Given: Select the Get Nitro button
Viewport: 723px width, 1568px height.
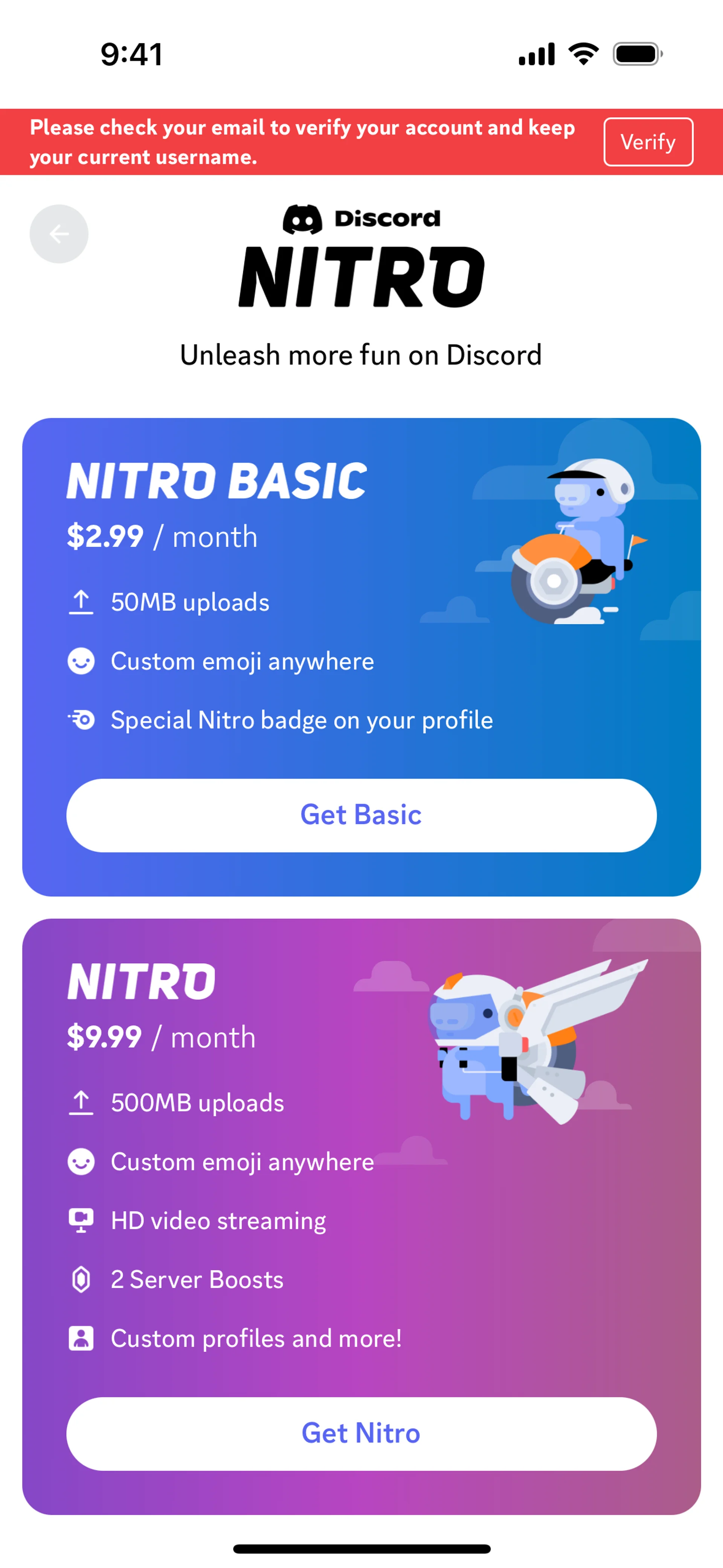Looking at the screenshot, I should [361, 1434].
